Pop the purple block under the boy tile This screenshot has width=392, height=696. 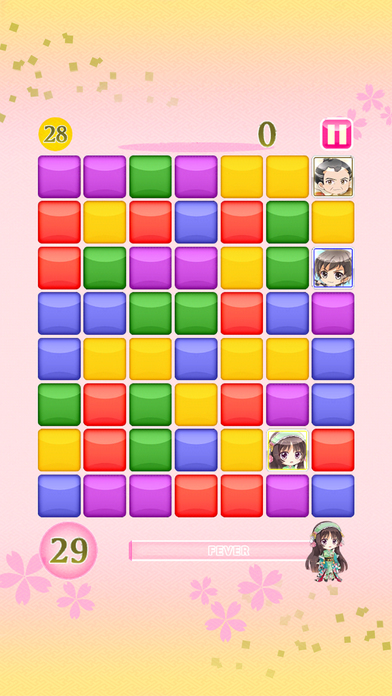tap(333, 313)
